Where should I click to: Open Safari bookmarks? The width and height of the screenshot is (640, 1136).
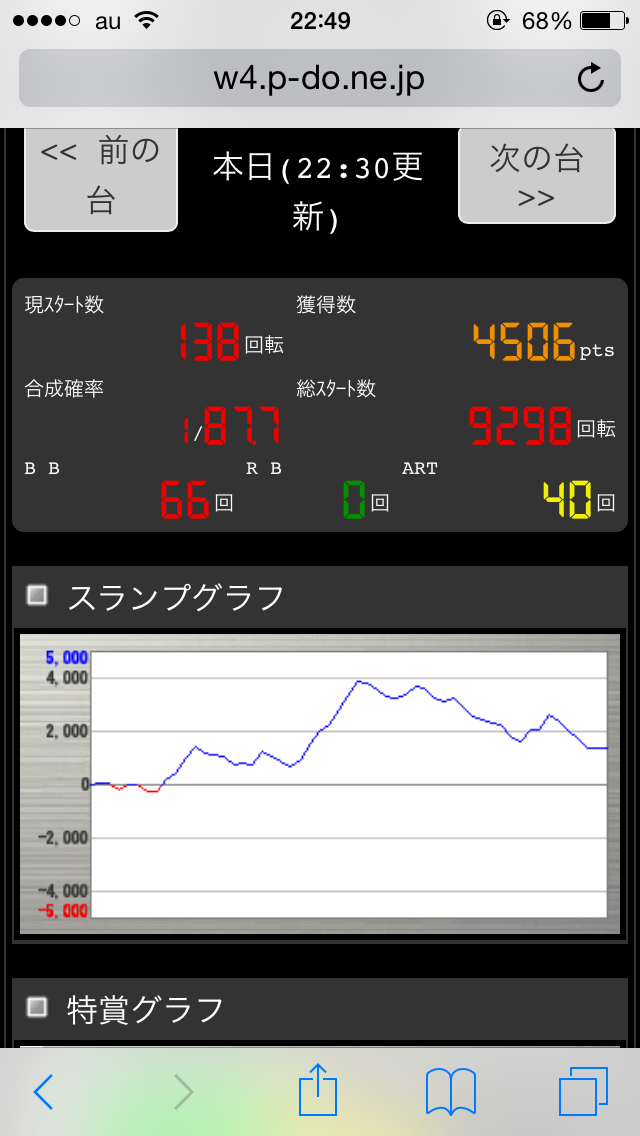450,1091
